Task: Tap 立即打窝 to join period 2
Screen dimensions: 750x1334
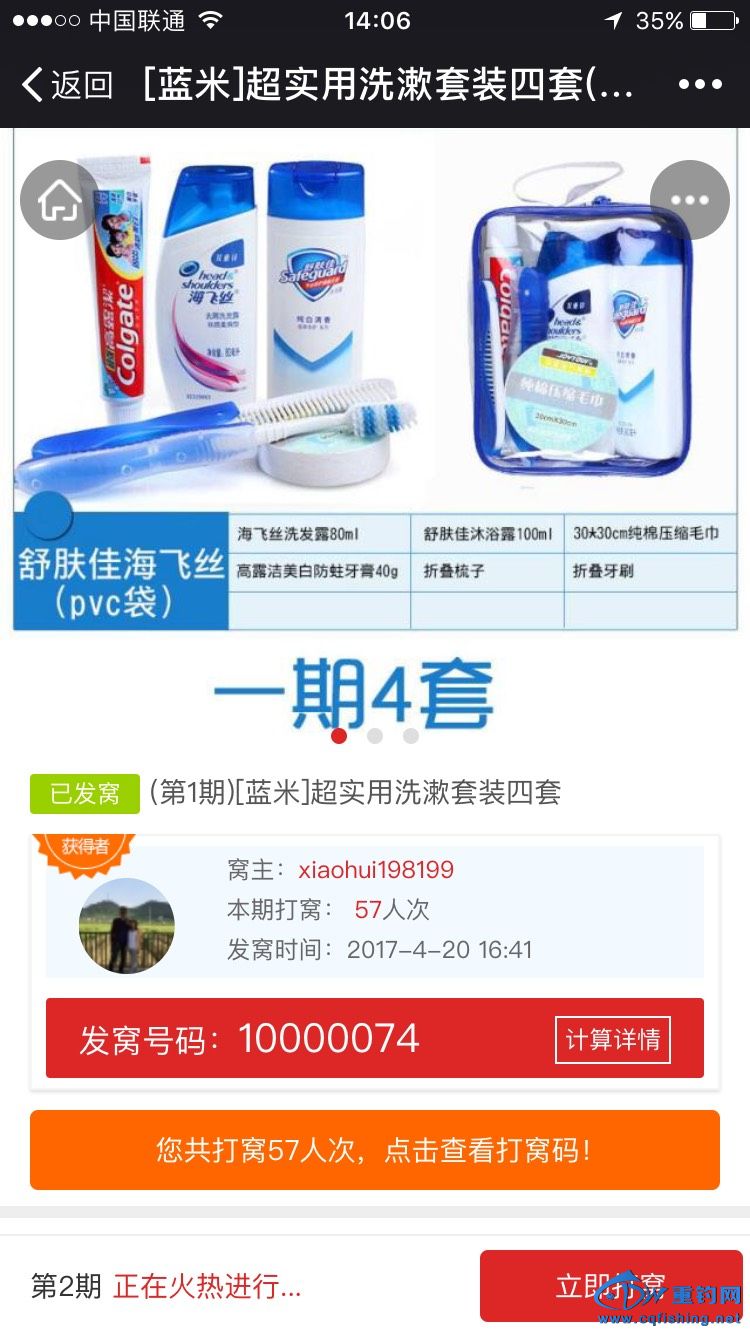Action: [x=610, y=1285]
